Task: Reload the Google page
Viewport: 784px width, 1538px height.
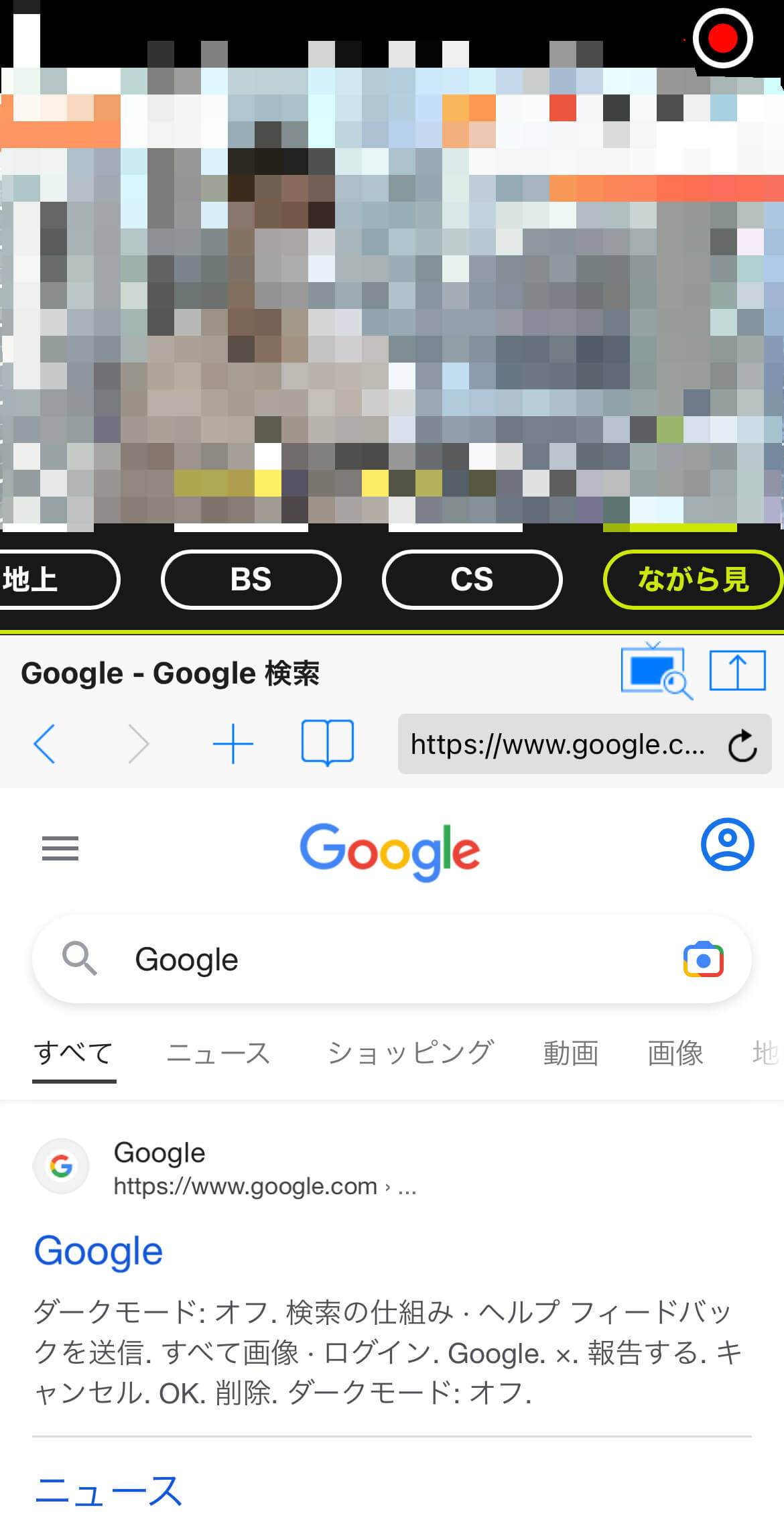Action: point(742,745)
